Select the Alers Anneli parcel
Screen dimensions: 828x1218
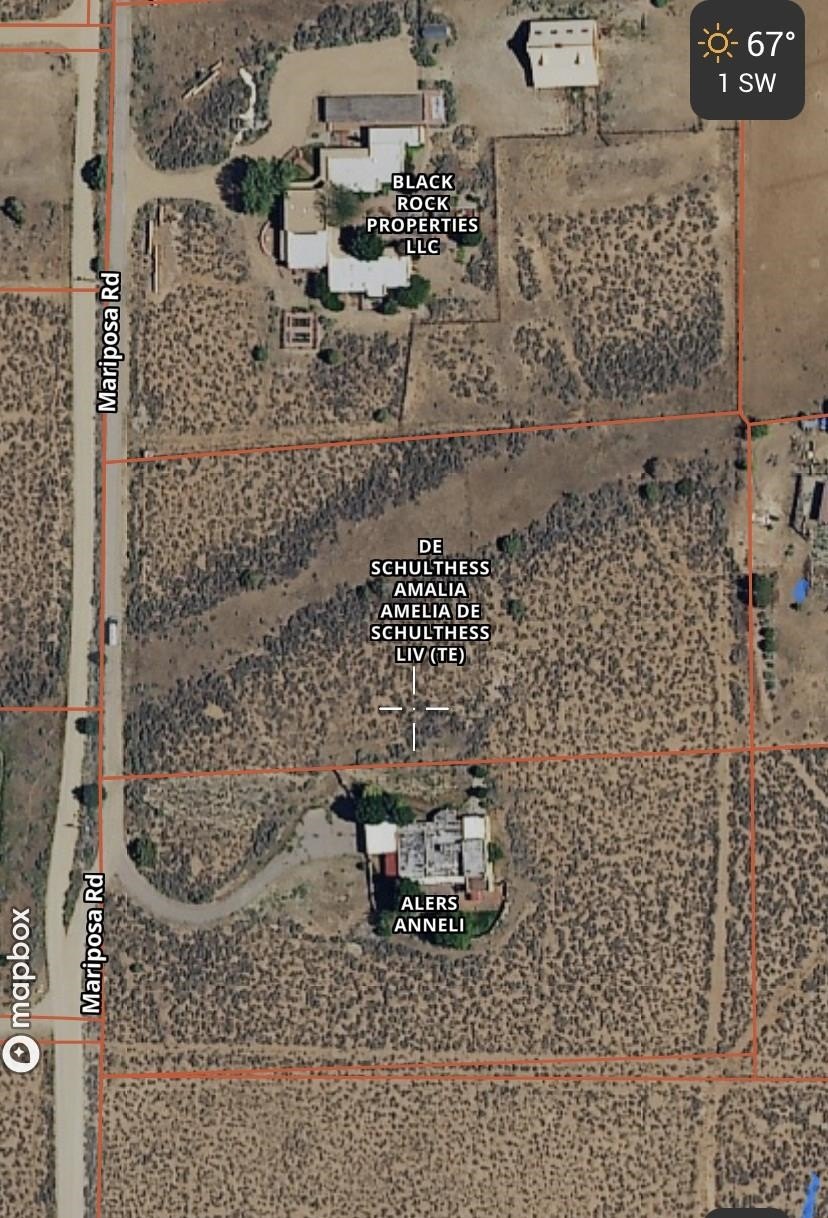[x=430, y=915]
